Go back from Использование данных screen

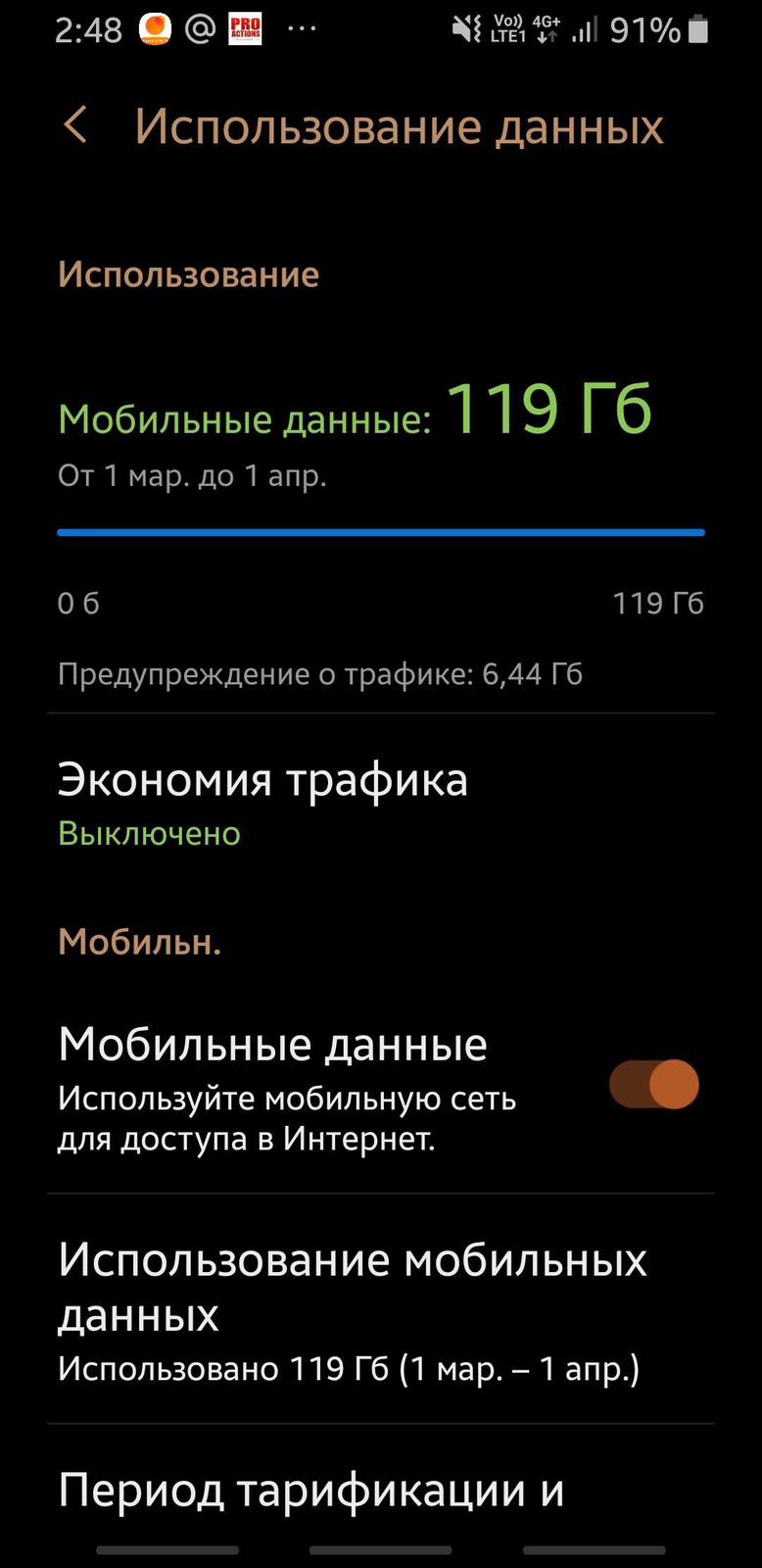[x=75, y=126]
